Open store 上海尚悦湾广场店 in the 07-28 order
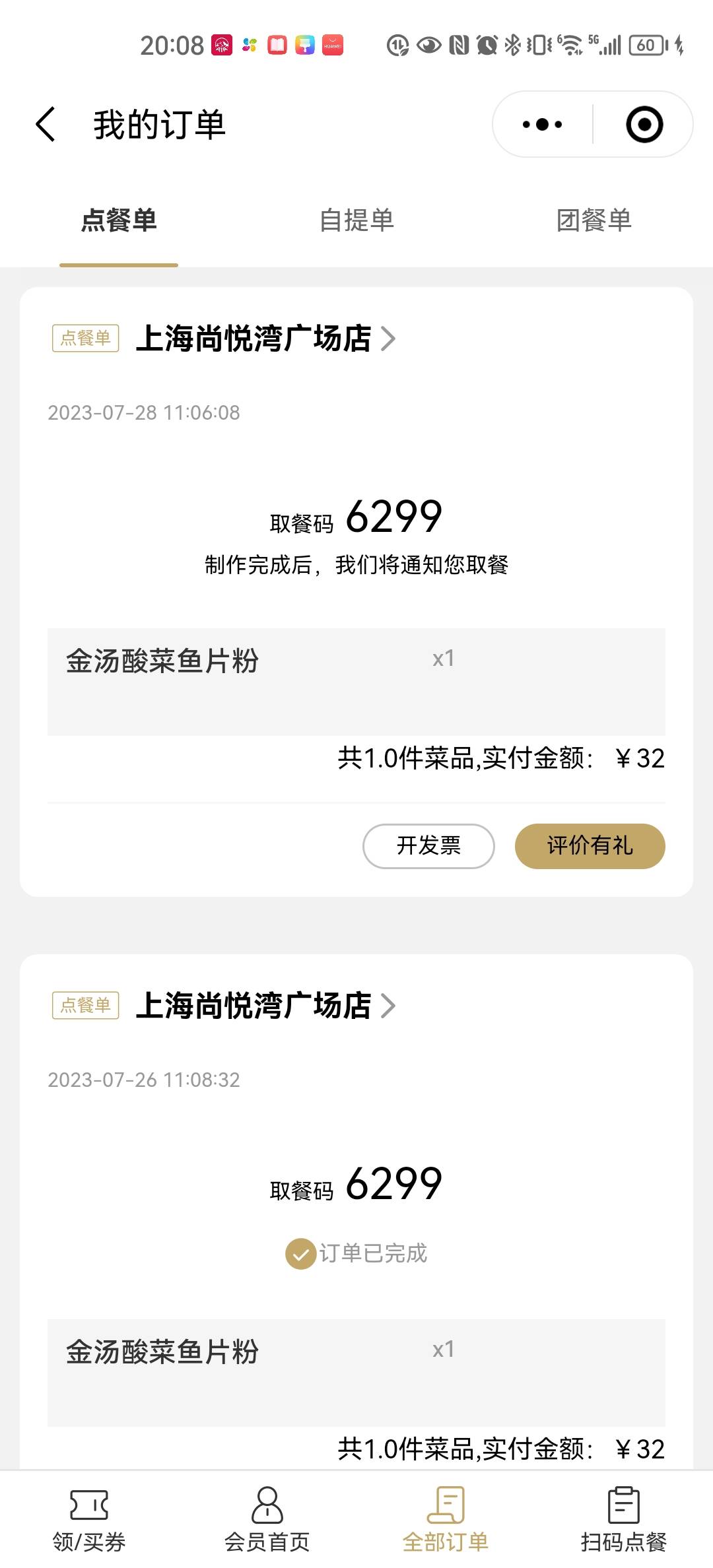Image resolution: width=713 pixels, height=1568 pixels. [265, 339]
